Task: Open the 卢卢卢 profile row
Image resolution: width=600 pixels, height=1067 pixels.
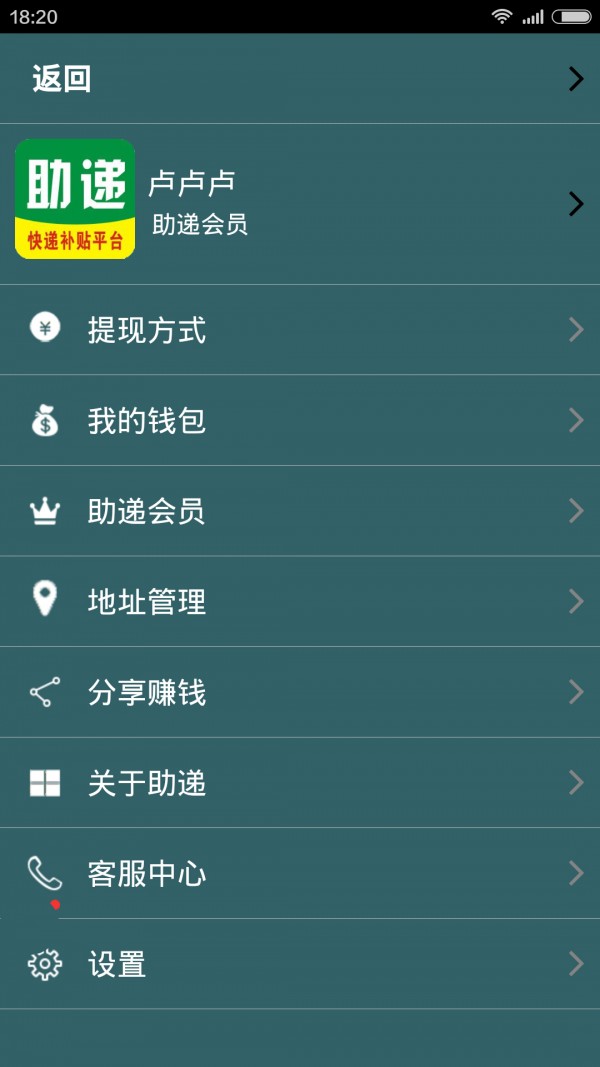Action: pyautogui.click(x=300, y=203)
